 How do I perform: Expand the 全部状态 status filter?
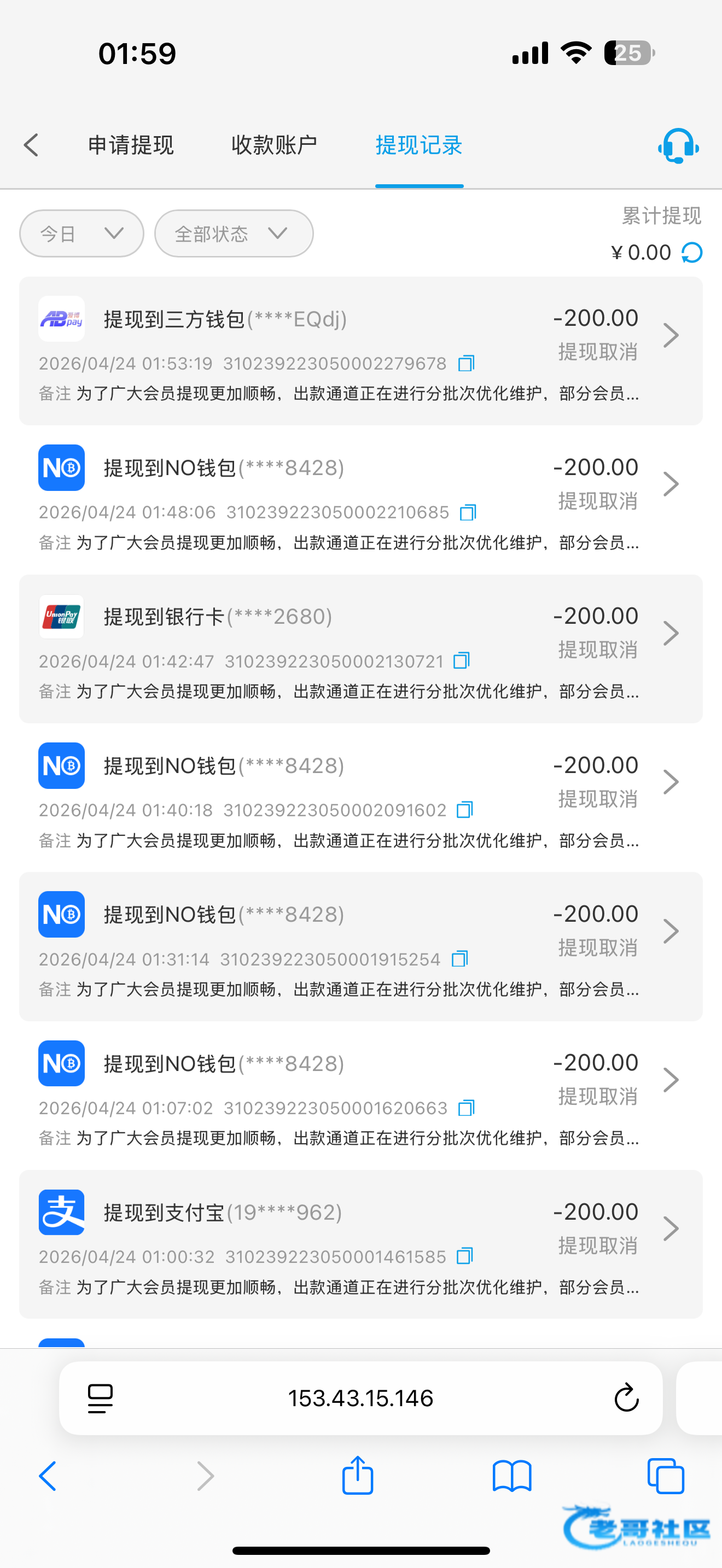[x=234, y=234]
